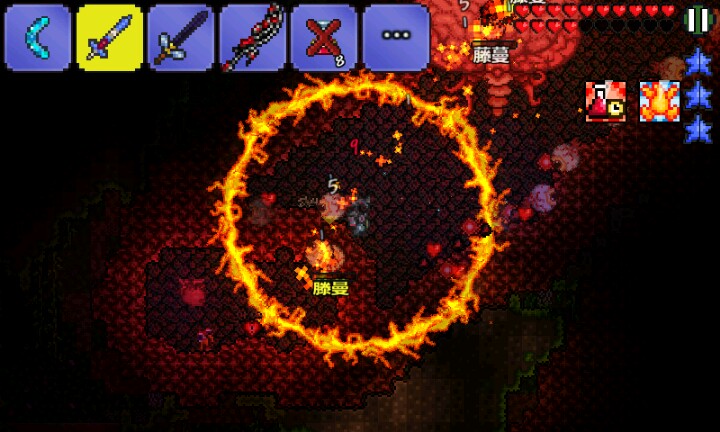The height and width of the screenshot is (432, 720).
Task: Select the dark broadsword hotbar slot
Action: 181,38
